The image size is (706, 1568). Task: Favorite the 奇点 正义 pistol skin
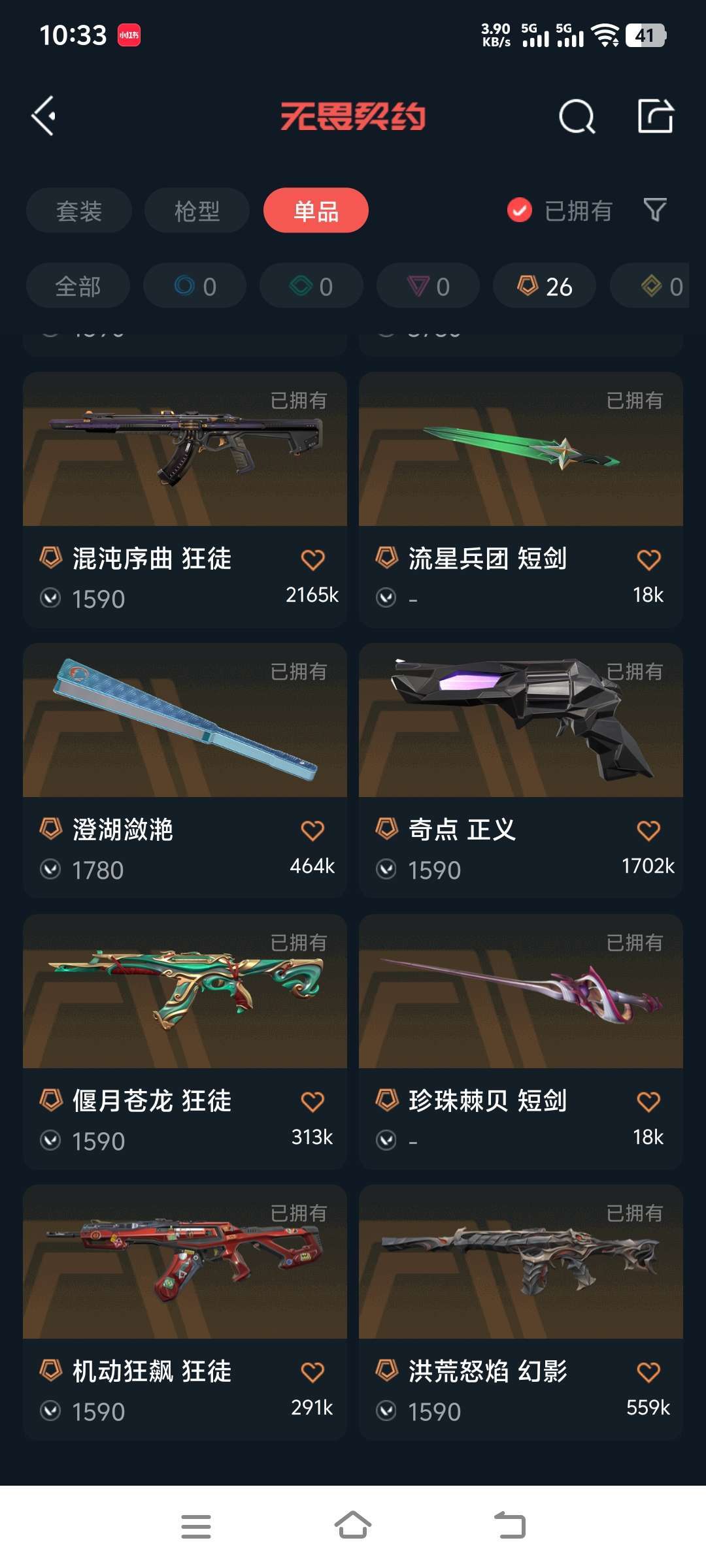[648, 830]
